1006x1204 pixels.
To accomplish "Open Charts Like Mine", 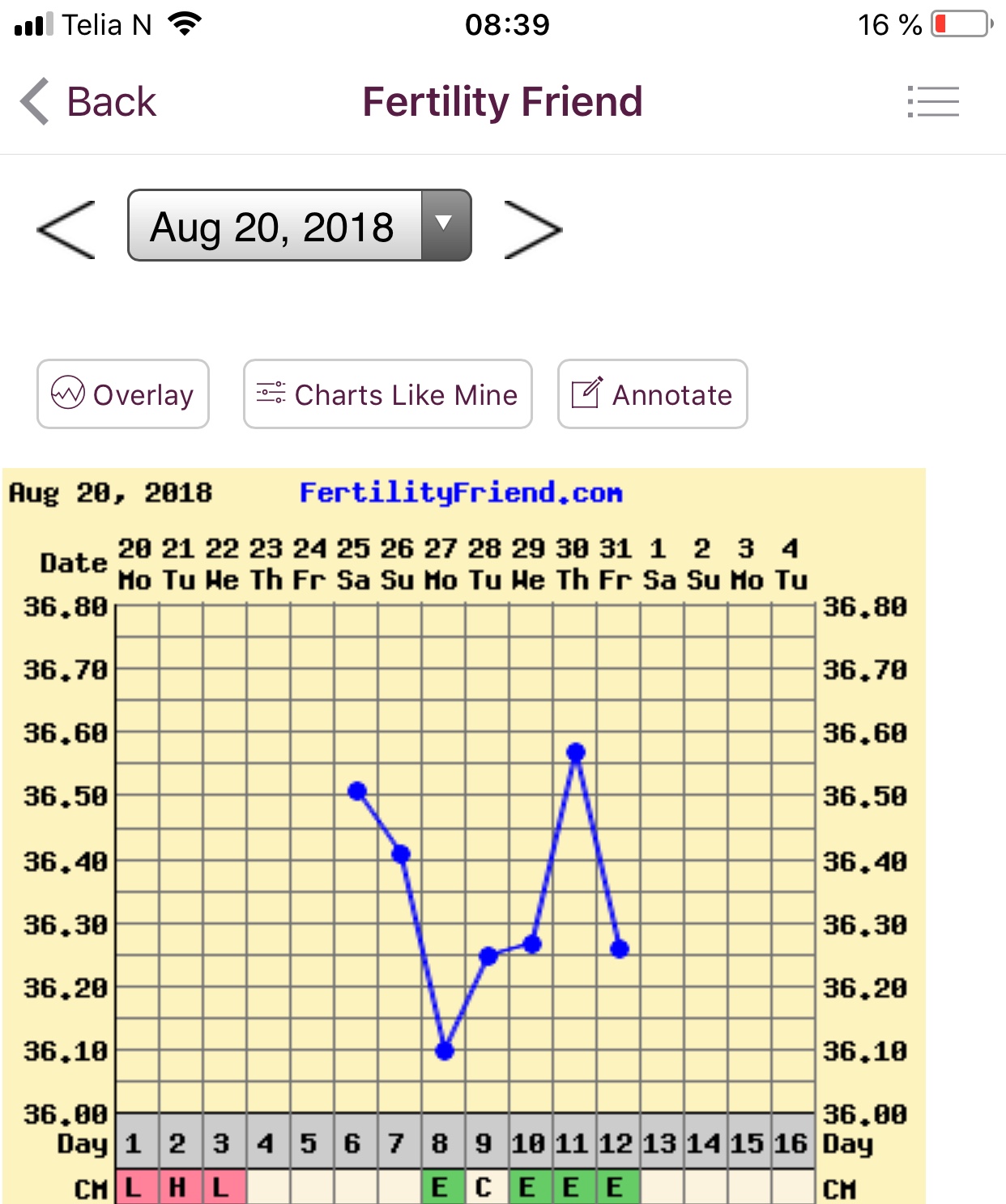I will pyautogui.click(x=387, y=394).
